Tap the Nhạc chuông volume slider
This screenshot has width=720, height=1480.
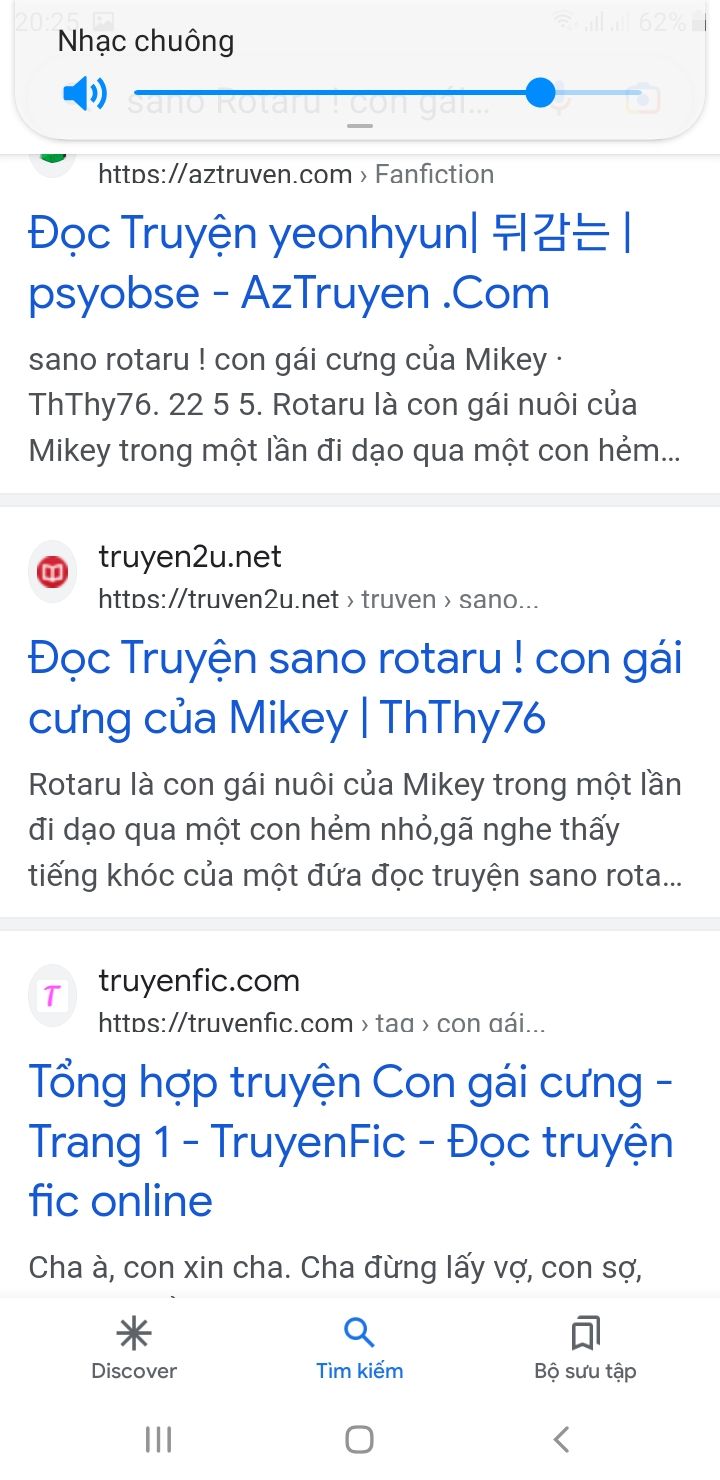388,94
